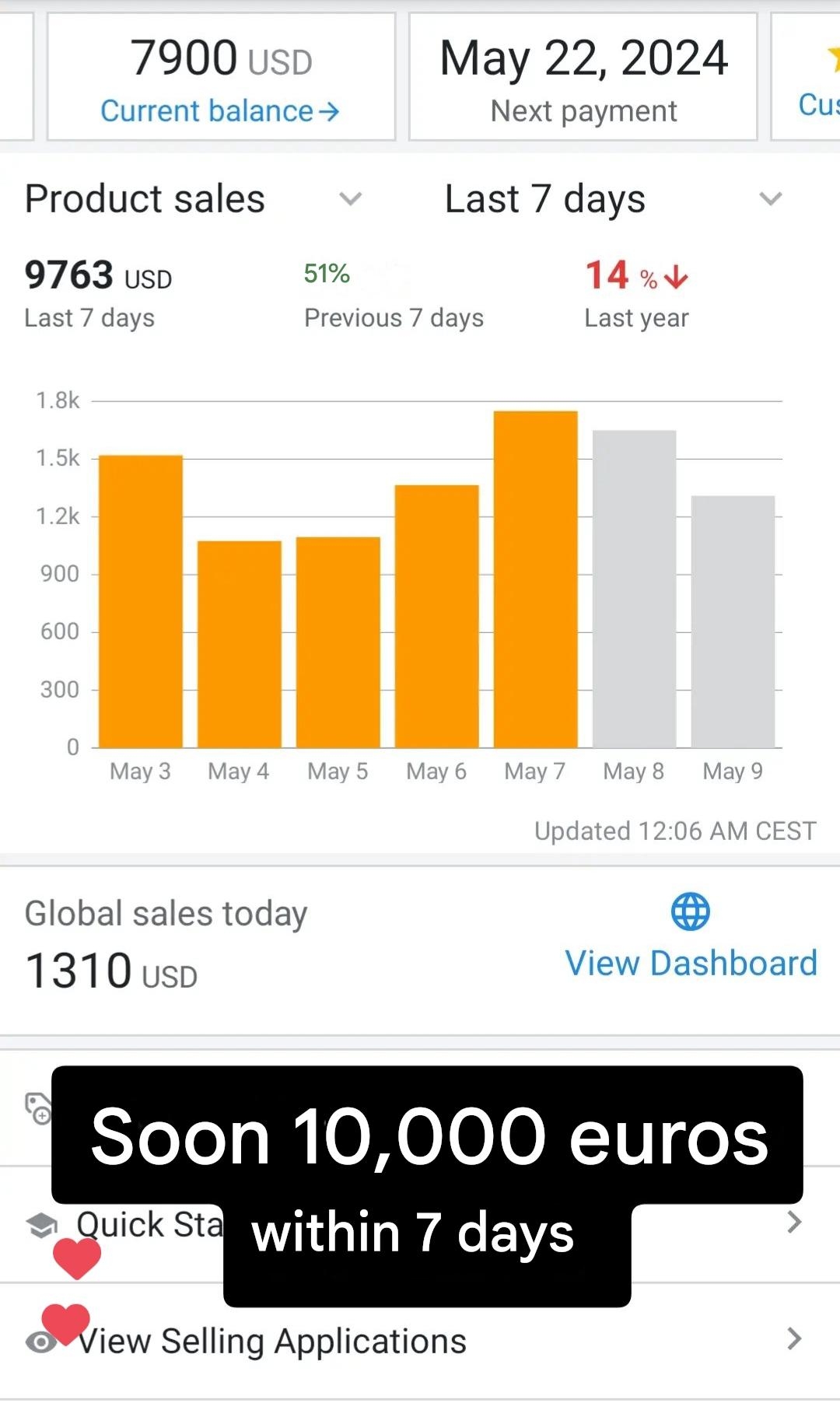Tap View Dashboard for global sales
Image resolution: width=840 pixels, height=1403 pixels.
[x=691, y=962]
